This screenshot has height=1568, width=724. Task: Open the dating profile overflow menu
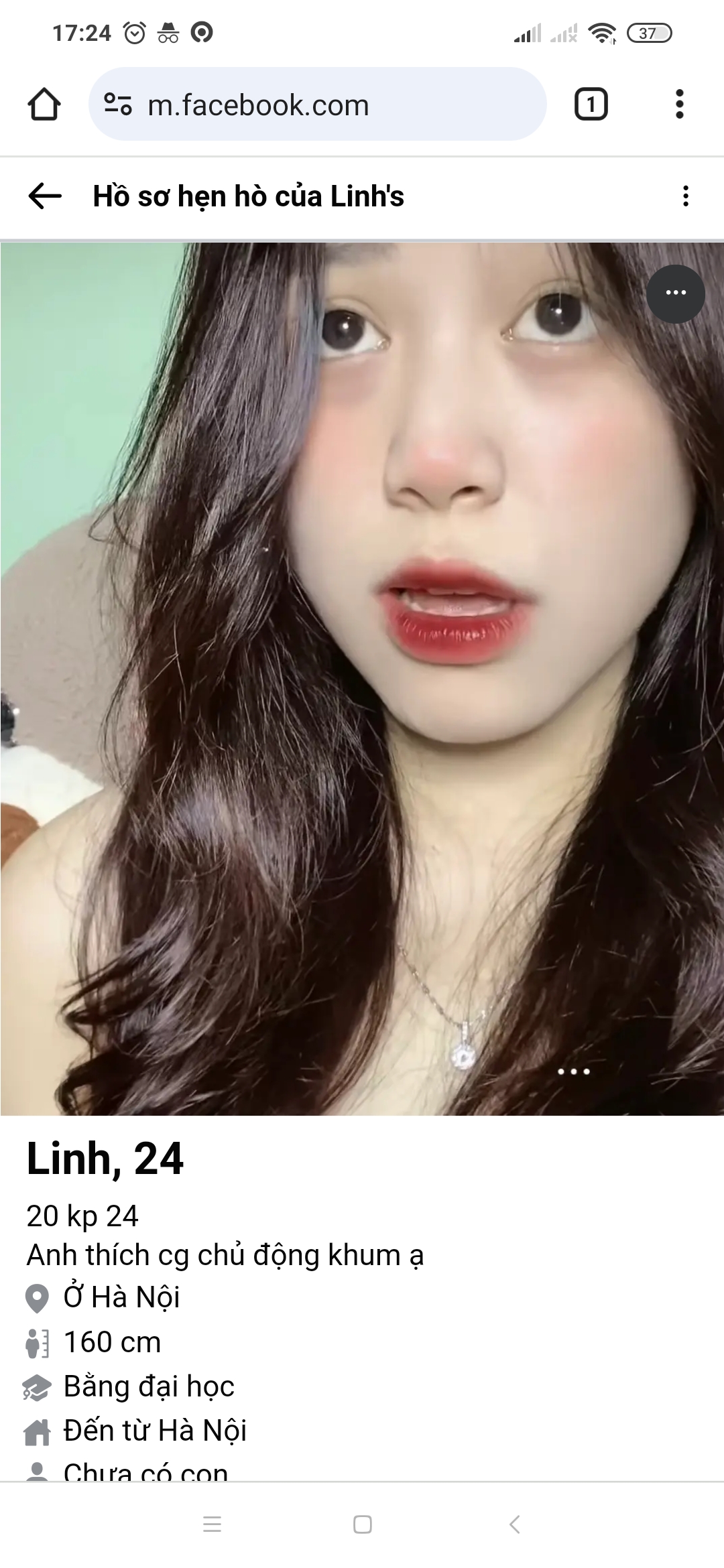pos(685,196)
